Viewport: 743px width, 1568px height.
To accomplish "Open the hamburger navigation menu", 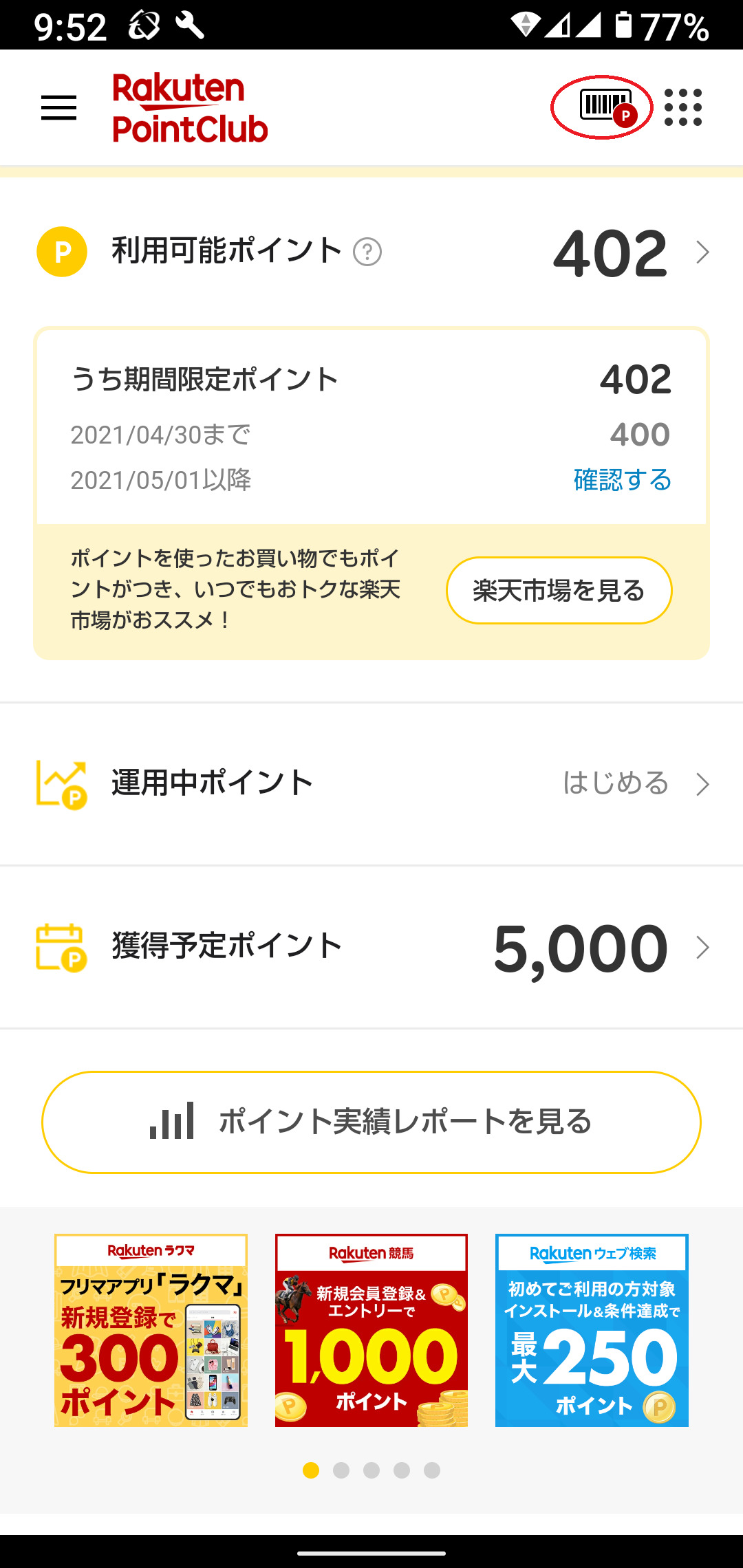I will pos(59,108).
